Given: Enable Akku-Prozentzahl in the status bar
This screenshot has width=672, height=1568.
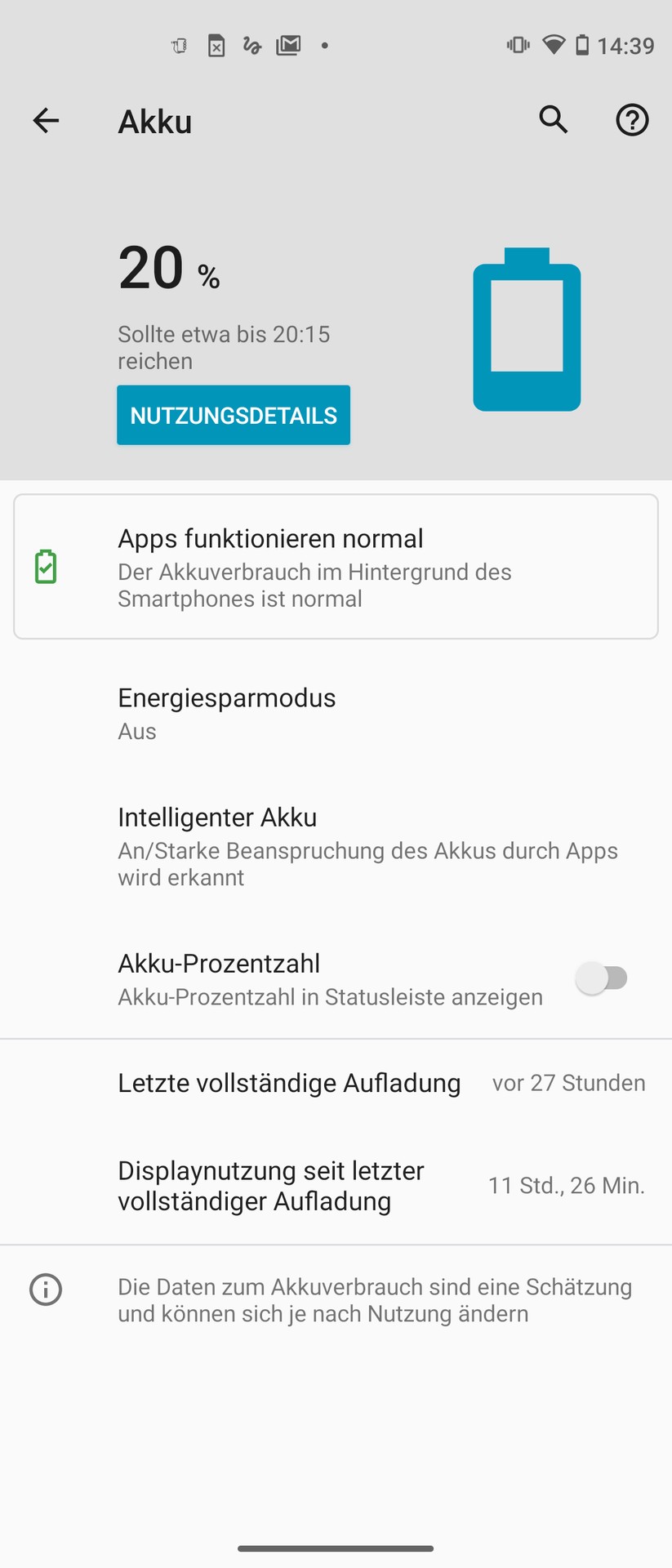Looking at the screenshot, I should pyautogui.click(x=601, y=978).
